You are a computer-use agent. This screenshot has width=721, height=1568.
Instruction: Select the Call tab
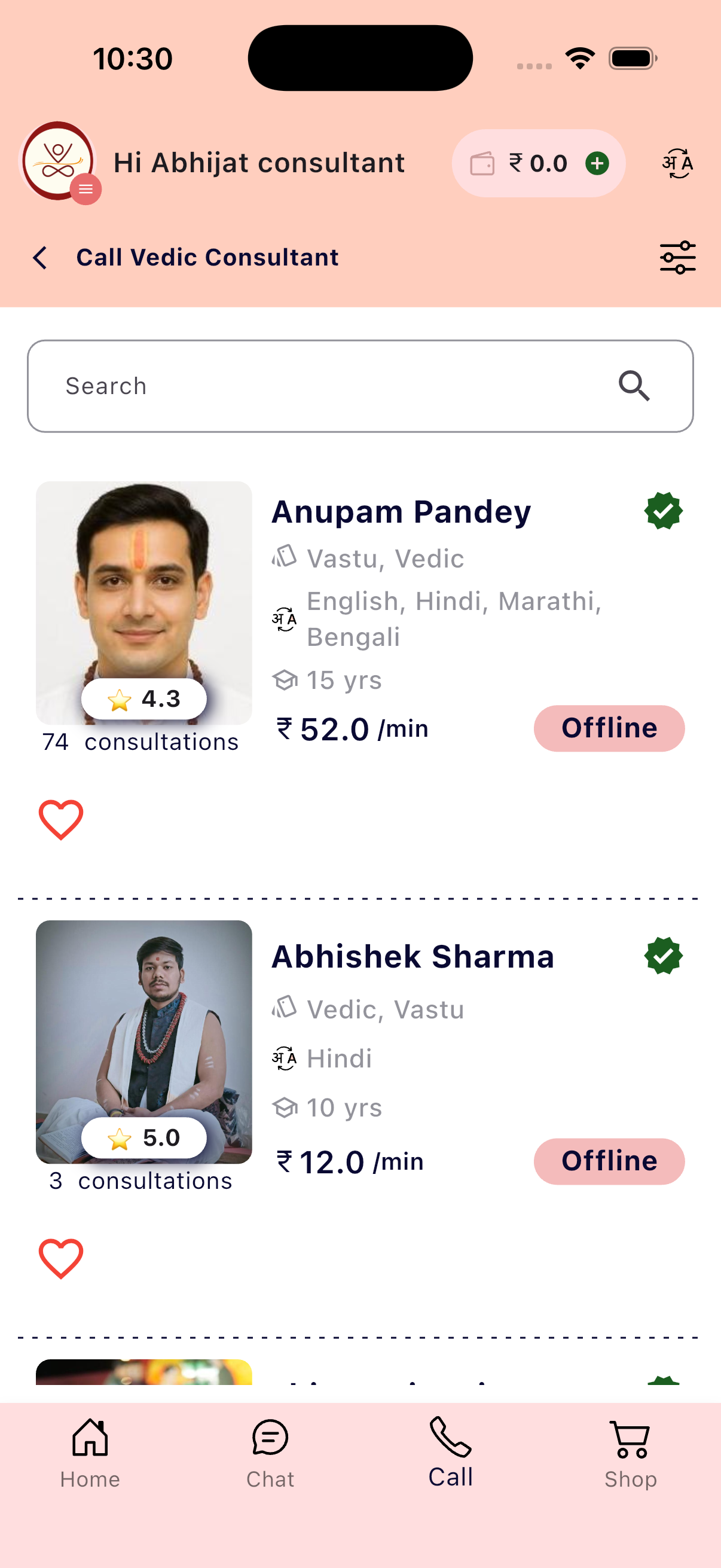(x=450, y=1454)
